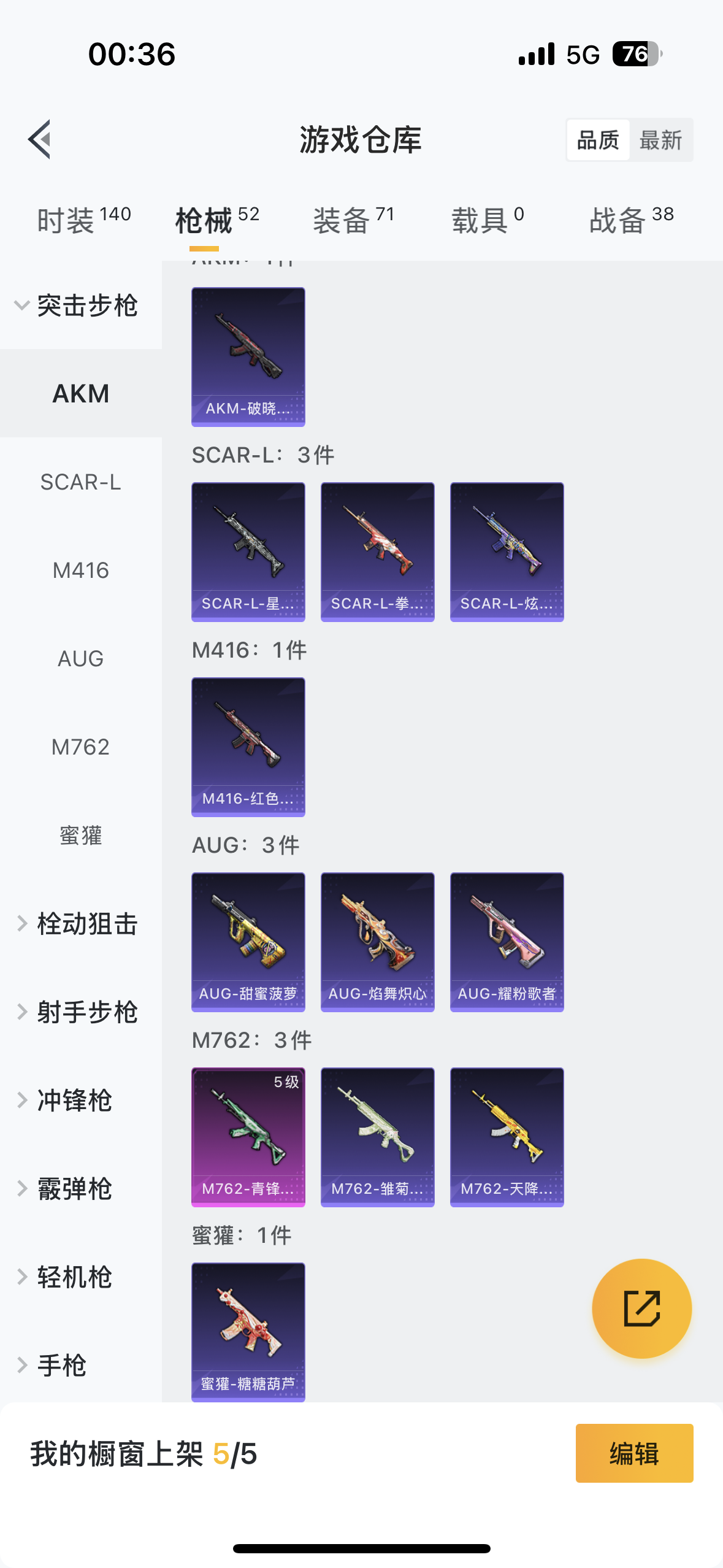View the 蜜獾-糖糖葫芦 skin card
Viewport: 723px width, 1568px height.
248,1331
